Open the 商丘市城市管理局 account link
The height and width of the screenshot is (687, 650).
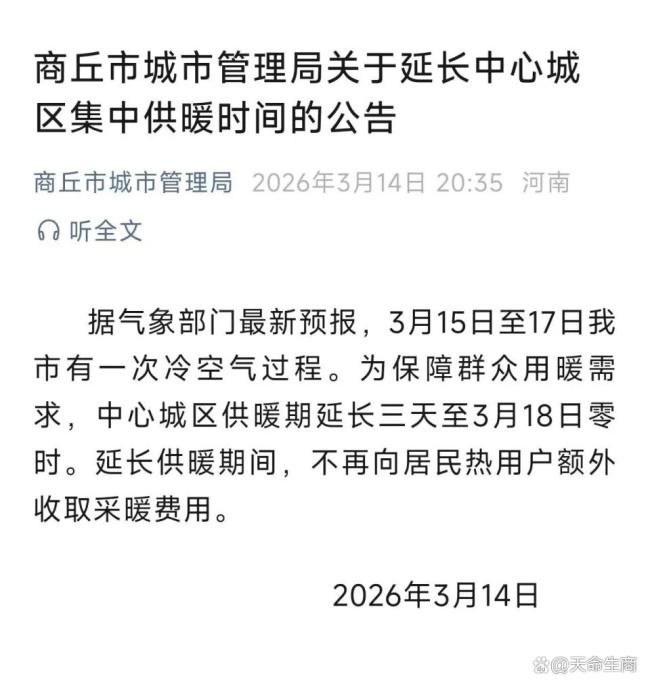(132, 183)
